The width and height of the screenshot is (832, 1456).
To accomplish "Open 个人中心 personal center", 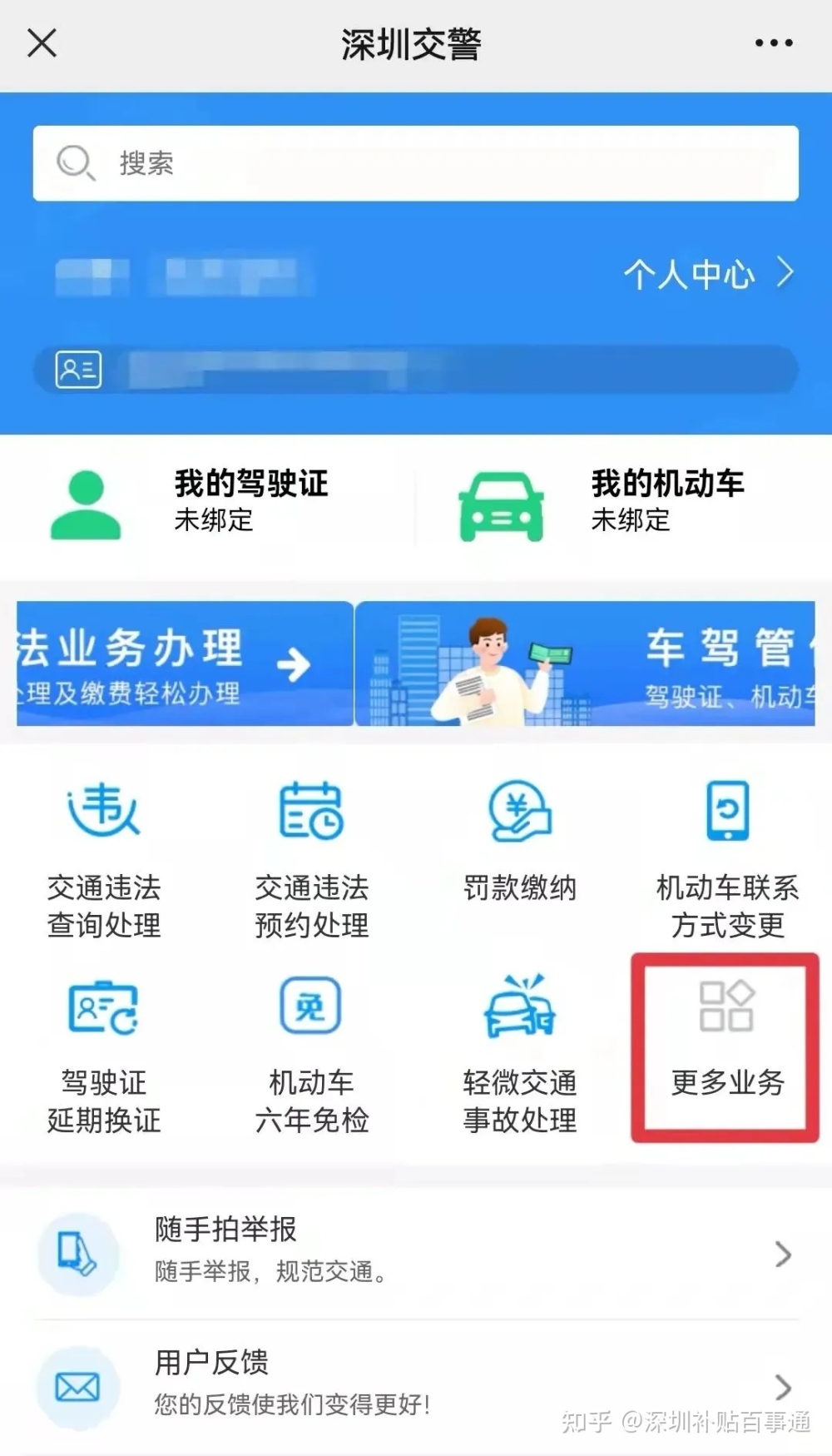I will click(x=707, y=274).
